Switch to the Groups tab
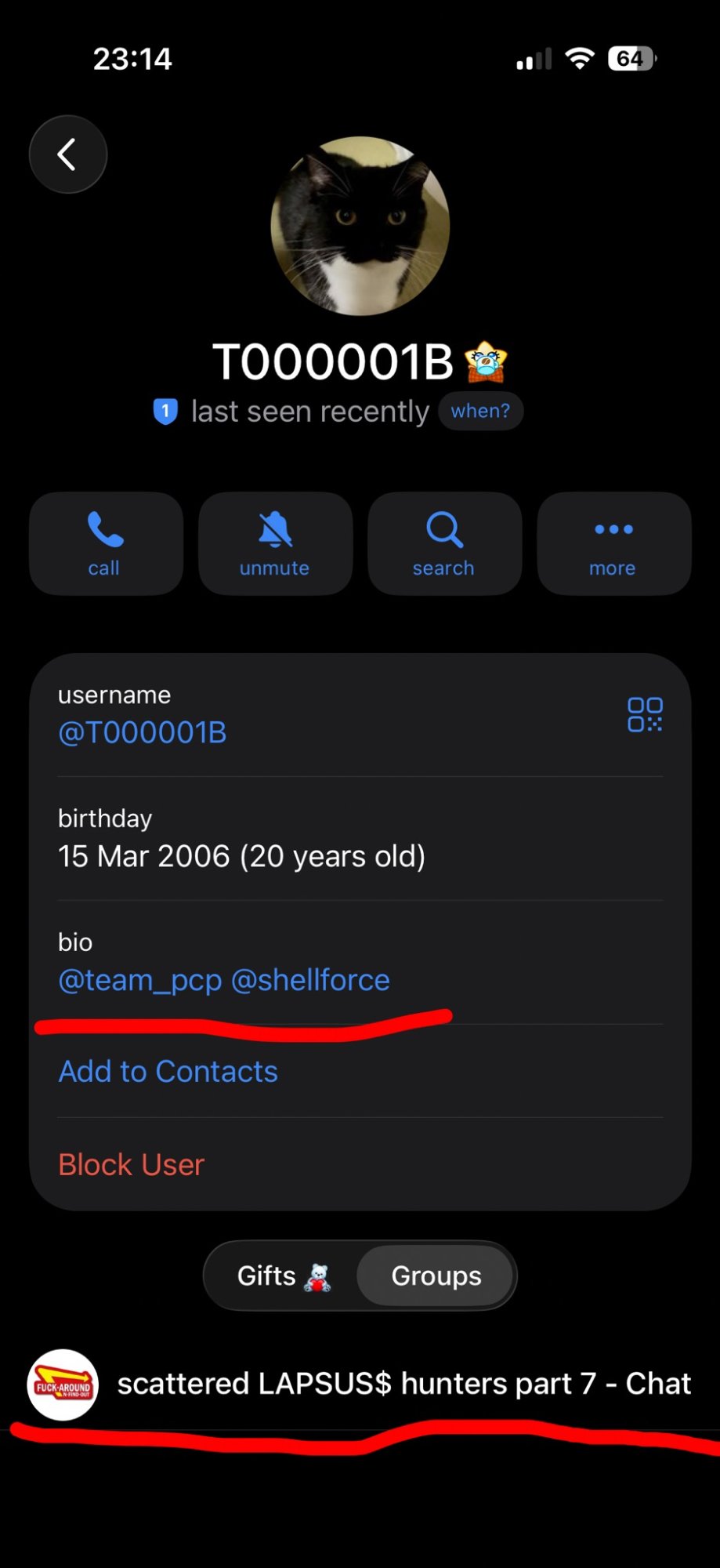 tap(435, 1276)
